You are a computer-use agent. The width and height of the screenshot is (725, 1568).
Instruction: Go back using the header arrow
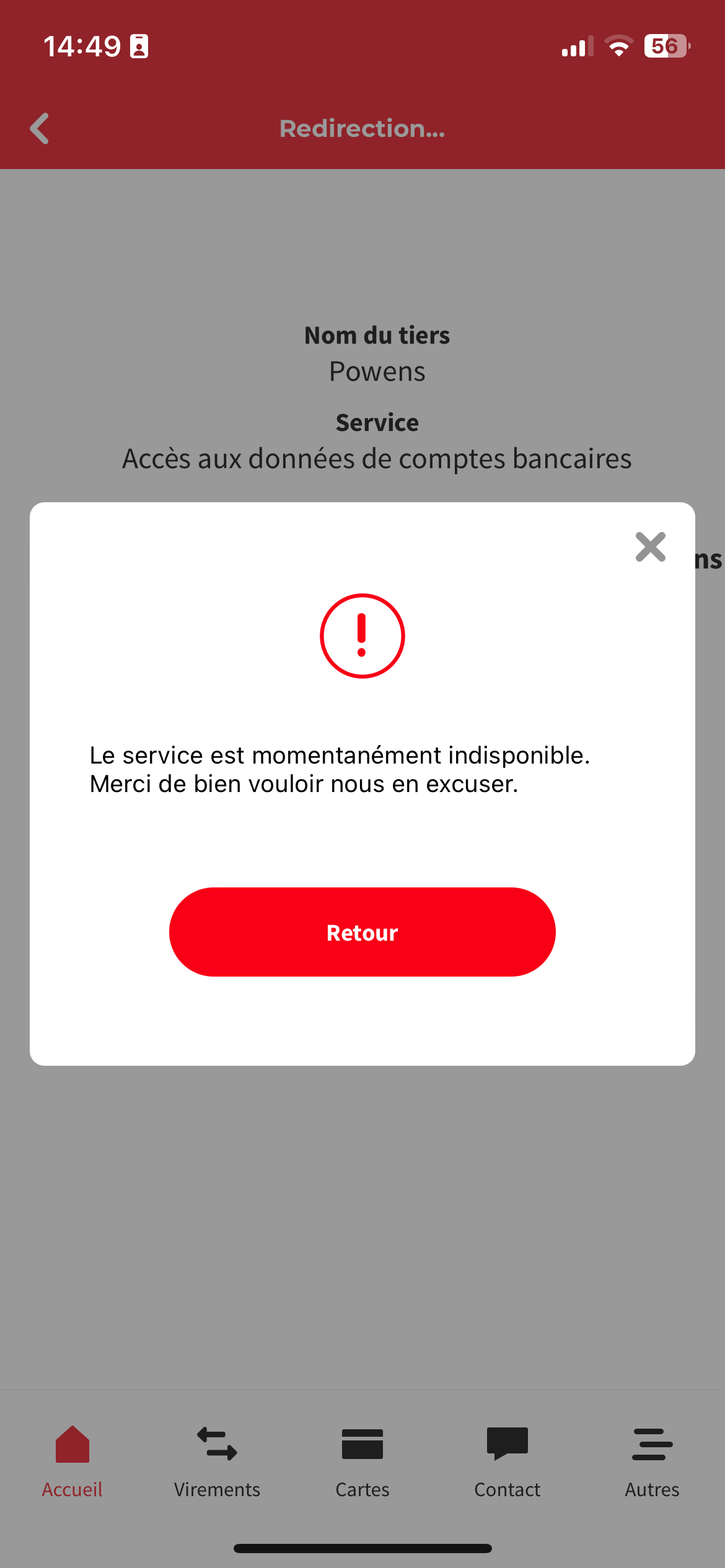40,129
